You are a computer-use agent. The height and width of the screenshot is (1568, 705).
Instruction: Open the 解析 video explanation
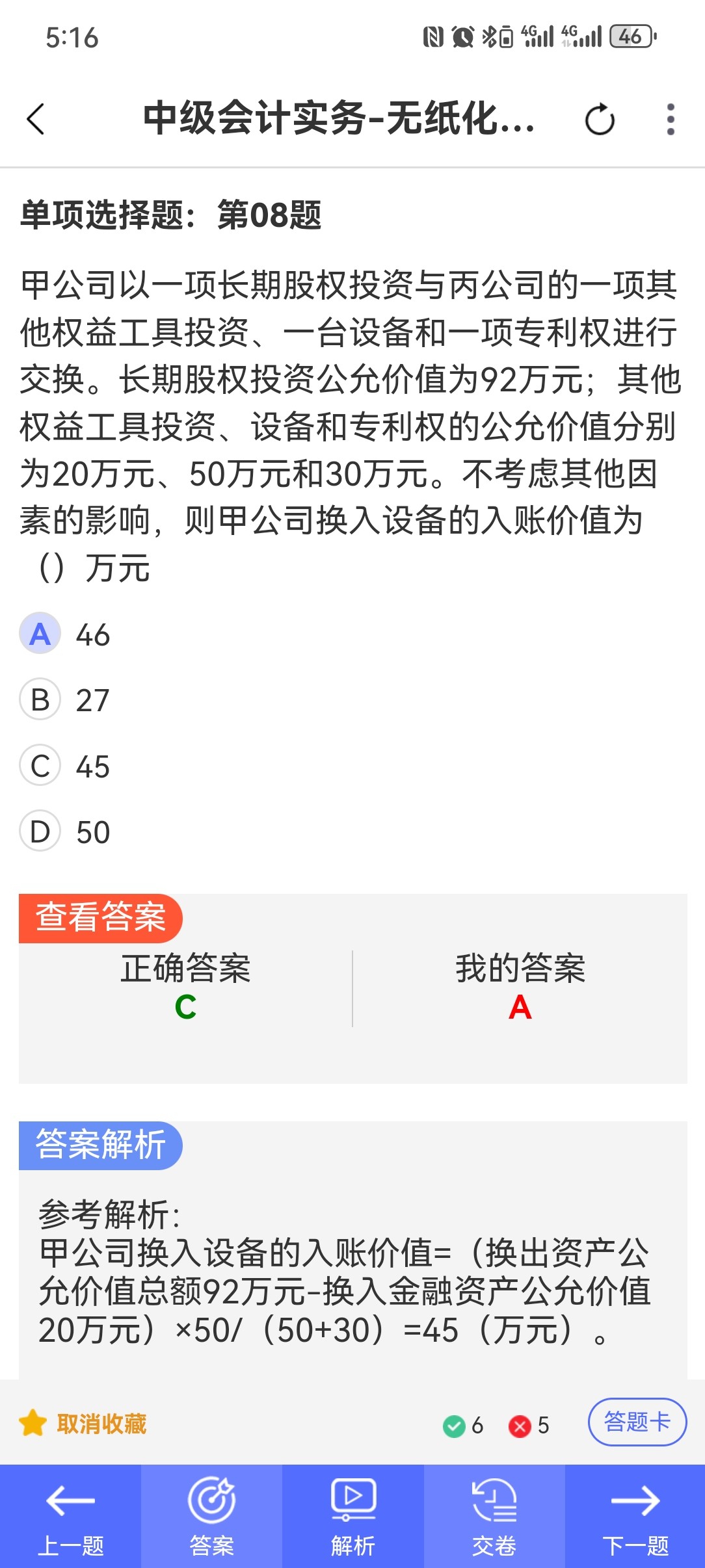[353, 1517]
